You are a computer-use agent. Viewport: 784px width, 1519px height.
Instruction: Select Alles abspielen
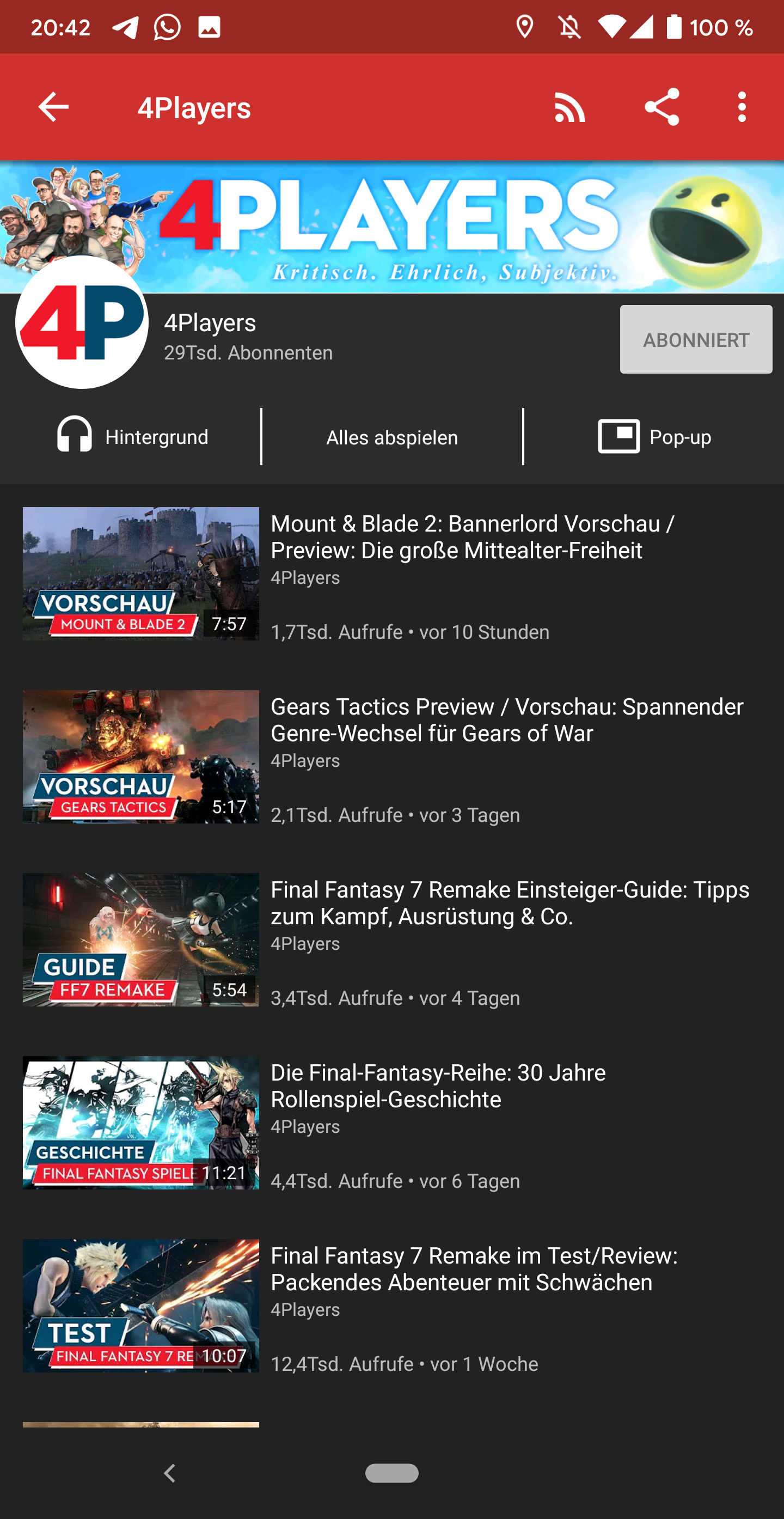pyautogui.click(x=392, y=437)
